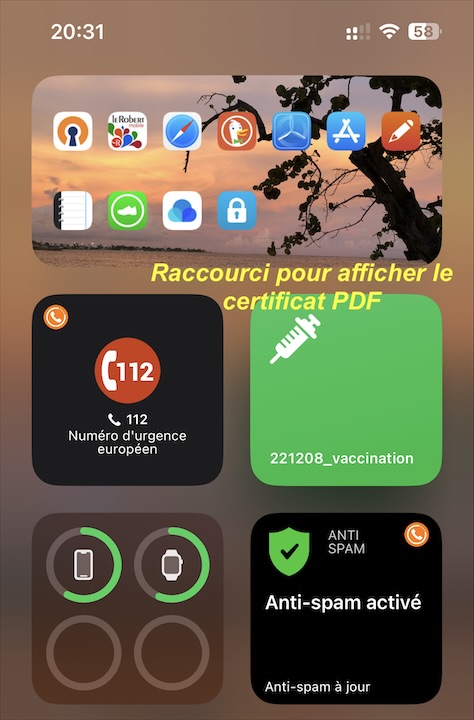Open the OpenVPN app icon
Image resolution: width=474 pixels, height=720 pixels.
(x=73, y=131)
